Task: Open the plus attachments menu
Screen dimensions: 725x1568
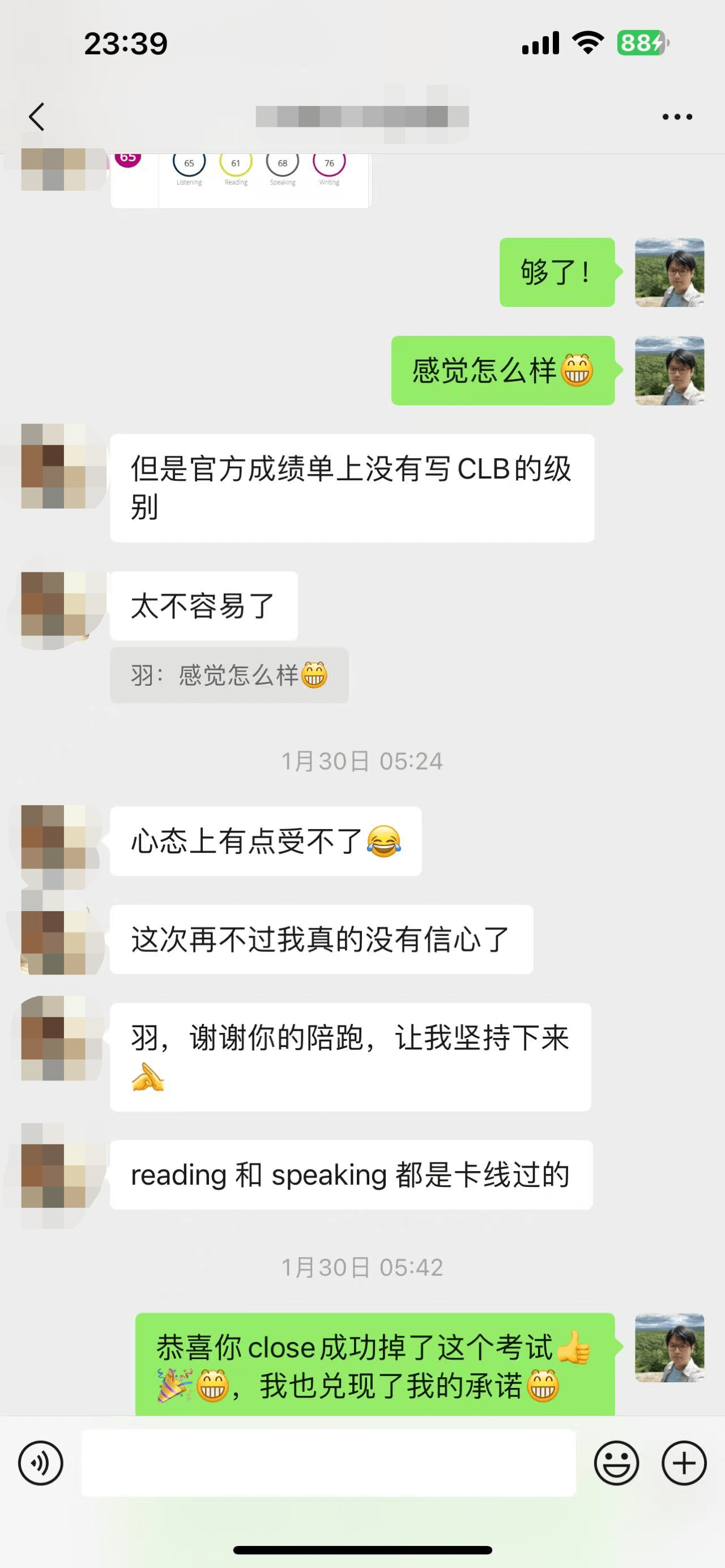Action: pos(684,1463)
